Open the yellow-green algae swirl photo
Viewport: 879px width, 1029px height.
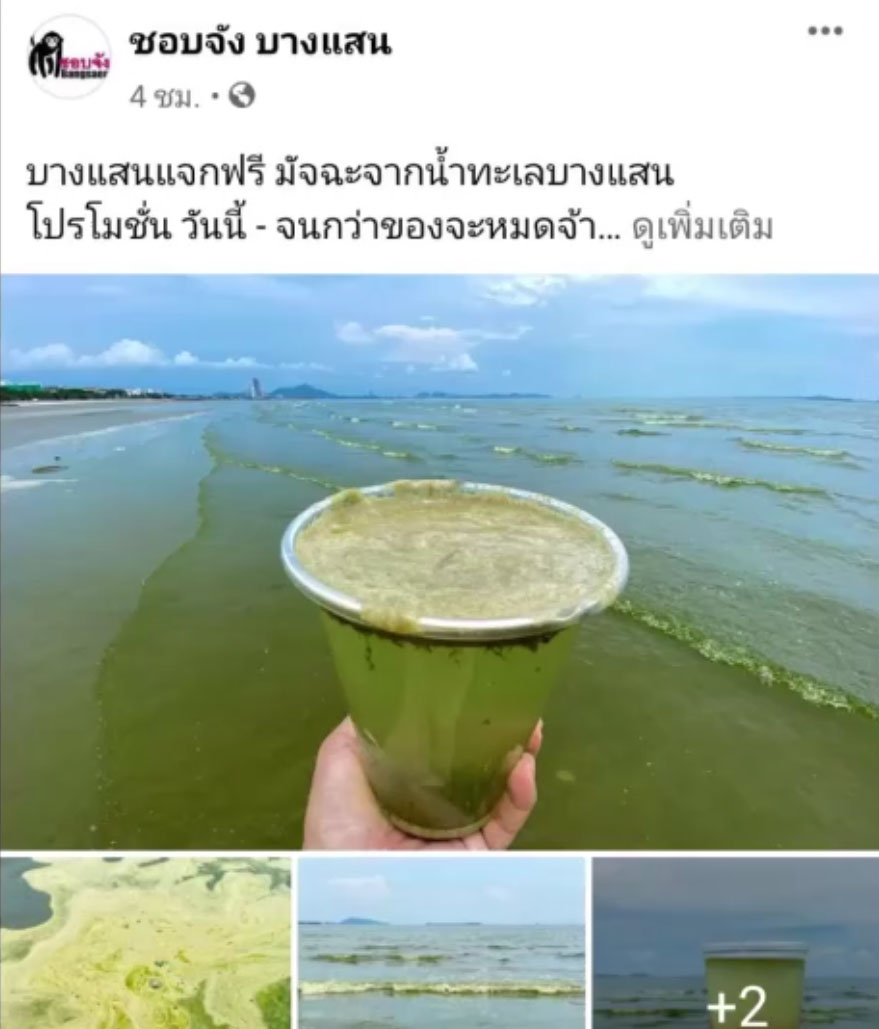pos(146,941)
